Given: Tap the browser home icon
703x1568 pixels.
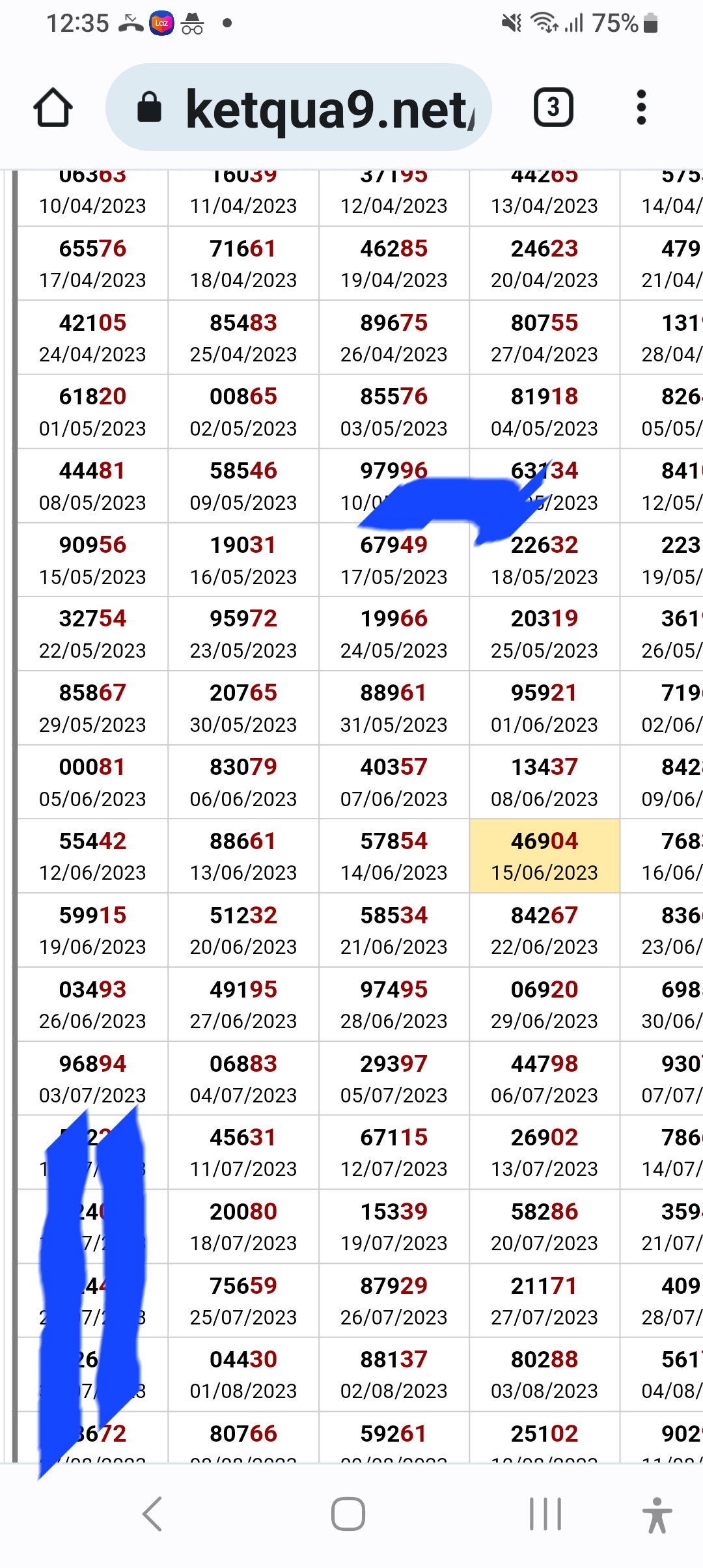Looking at the screenshot, I should click(53, 107).
